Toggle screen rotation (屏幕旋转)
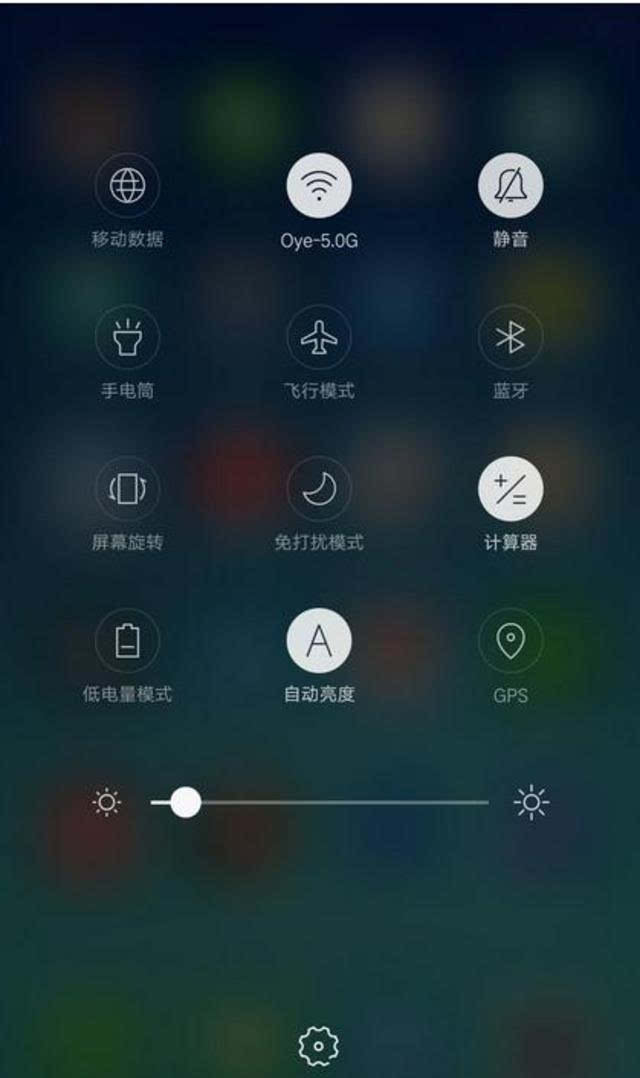Screen dimensions: 640x1078 (127, 490)
